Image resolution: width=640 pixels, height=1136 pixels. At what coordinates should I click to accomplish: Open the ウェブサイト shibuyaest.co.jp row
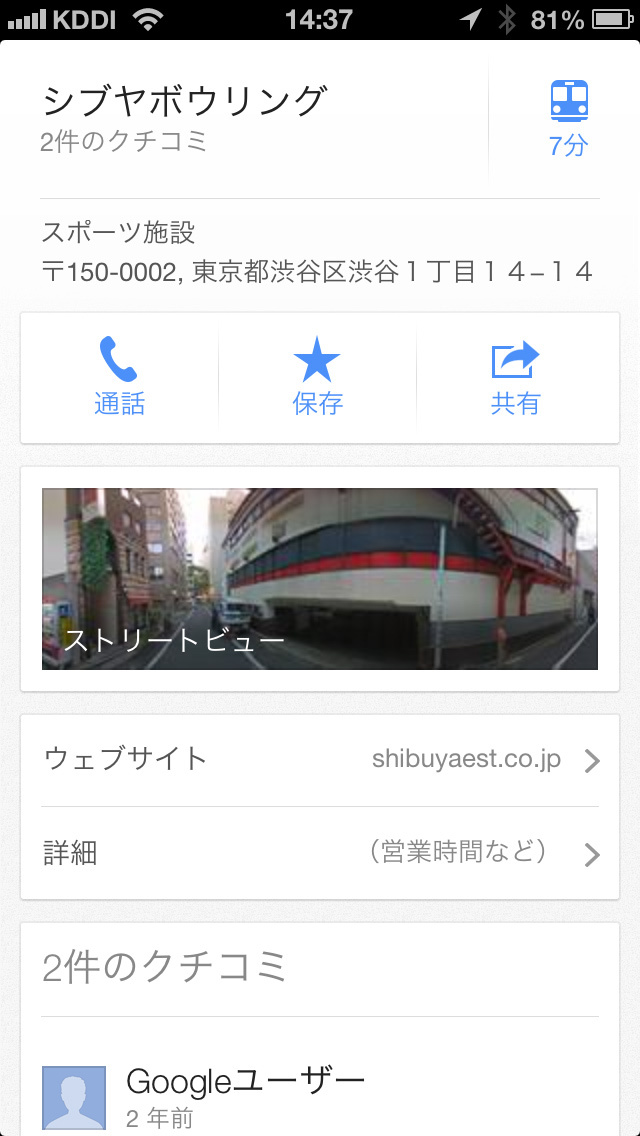(x=320, y=760)
